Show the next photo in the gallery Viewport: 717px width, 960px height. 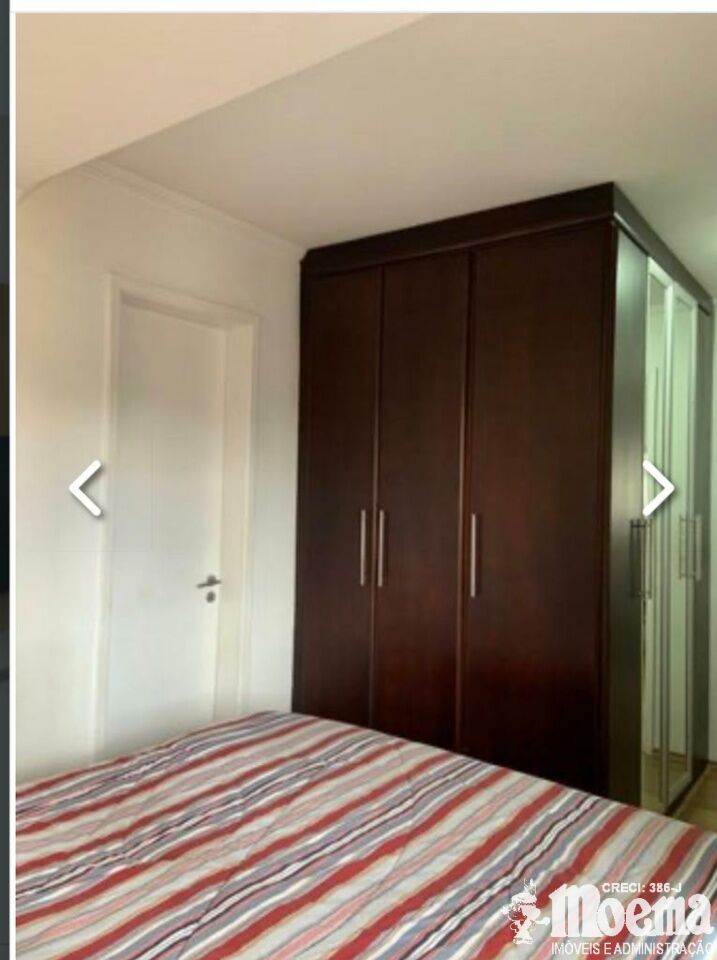pos(657,488)
